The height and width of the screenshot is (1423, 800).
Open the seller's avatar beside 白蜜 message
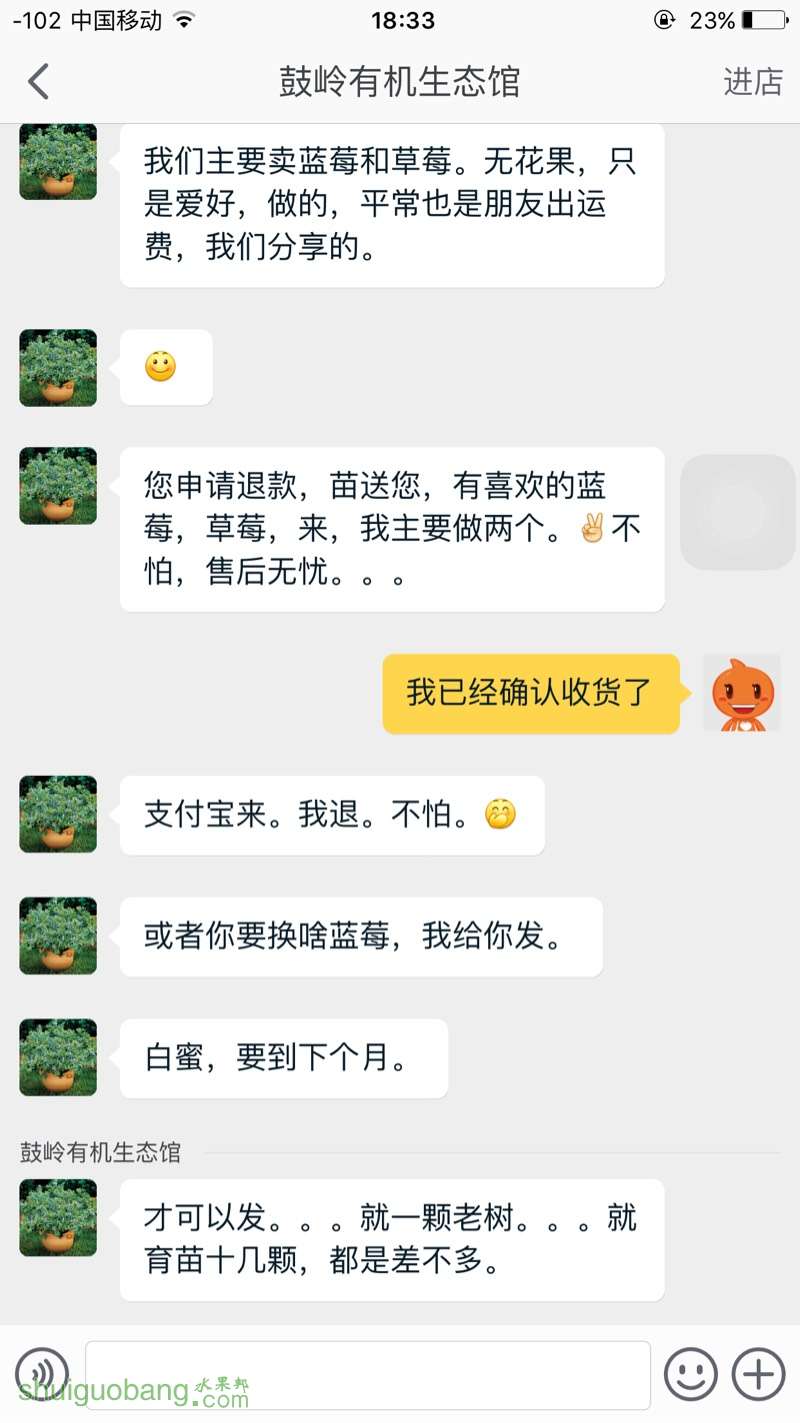coord(58,1057)
